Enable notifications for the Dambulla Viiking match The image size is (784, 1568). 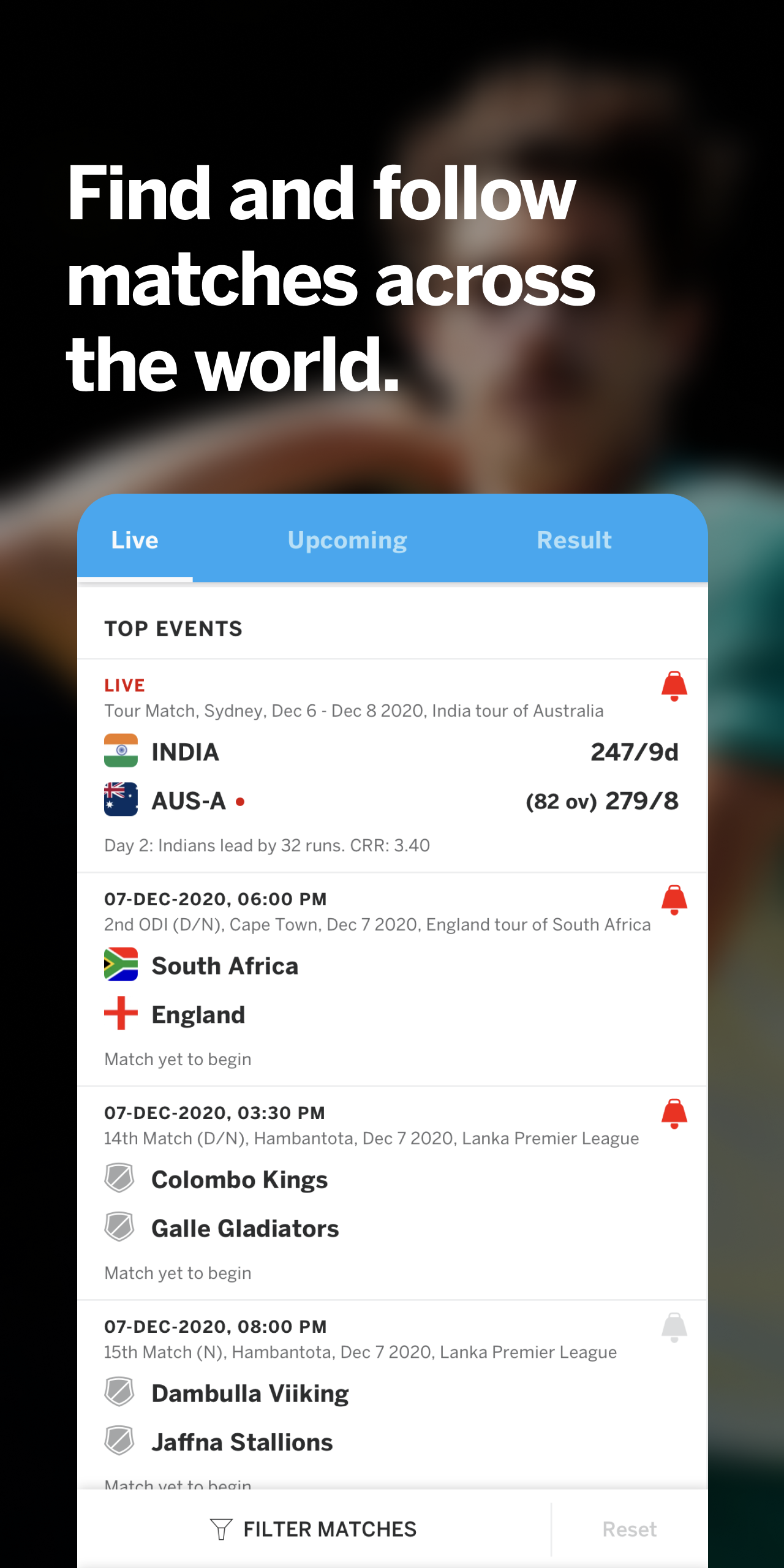coord(674,1329)
